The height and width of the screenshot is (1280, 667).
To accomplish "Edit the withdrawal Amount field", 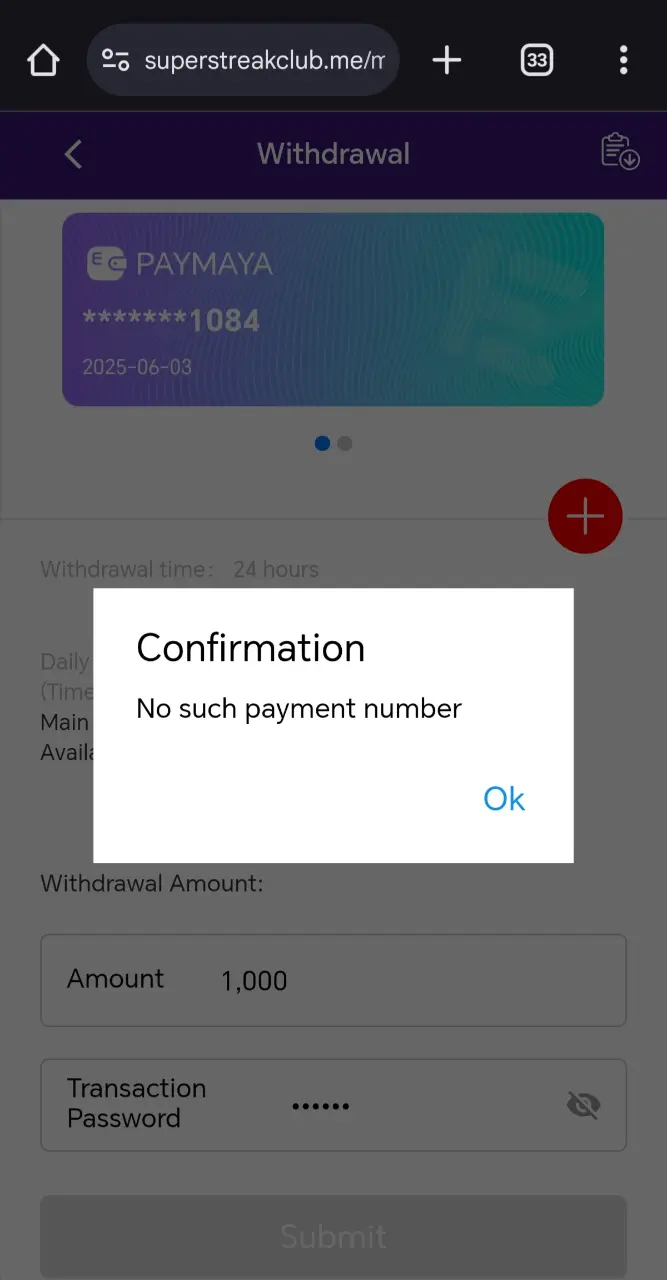I will point(333,980).
